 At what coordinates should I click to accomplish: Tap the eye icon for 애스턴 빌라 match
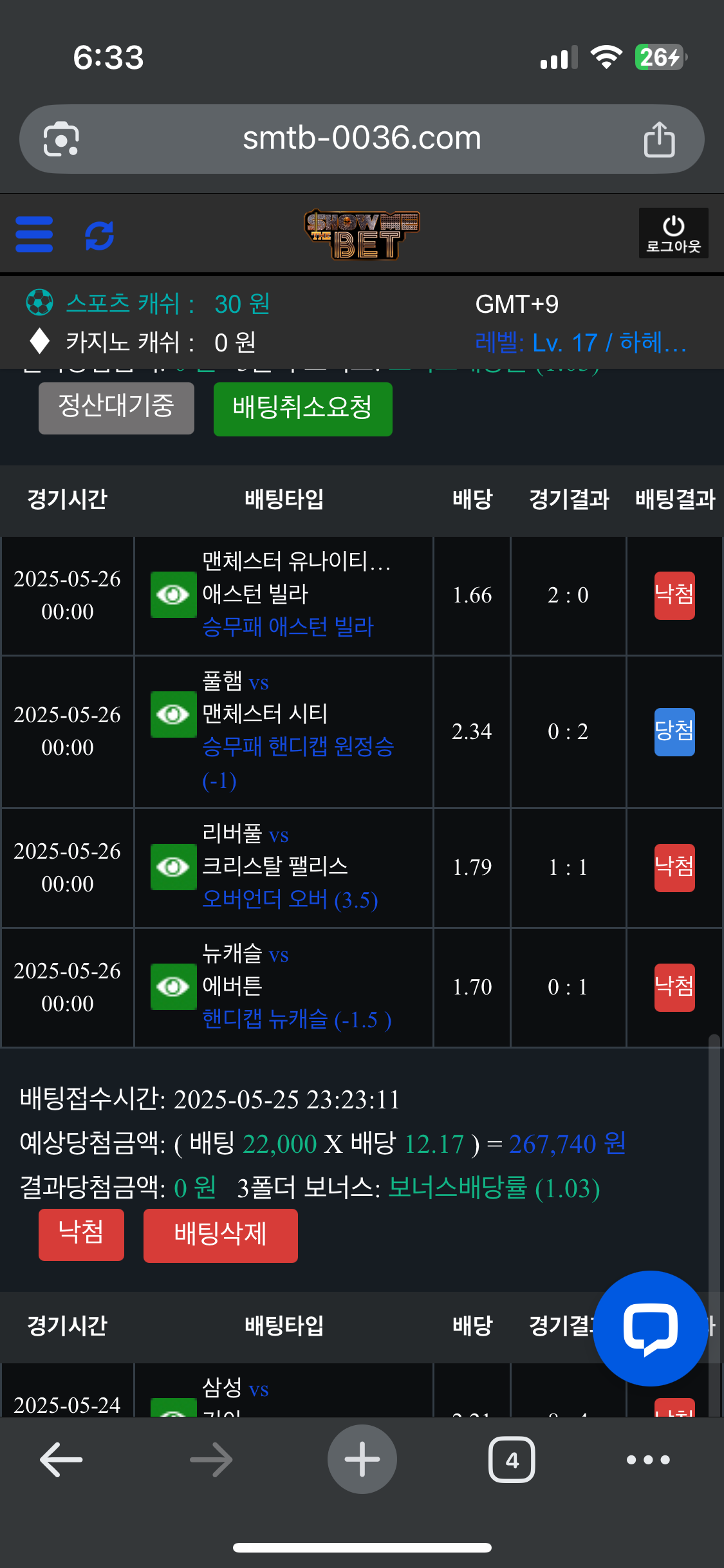coord(173,594)
